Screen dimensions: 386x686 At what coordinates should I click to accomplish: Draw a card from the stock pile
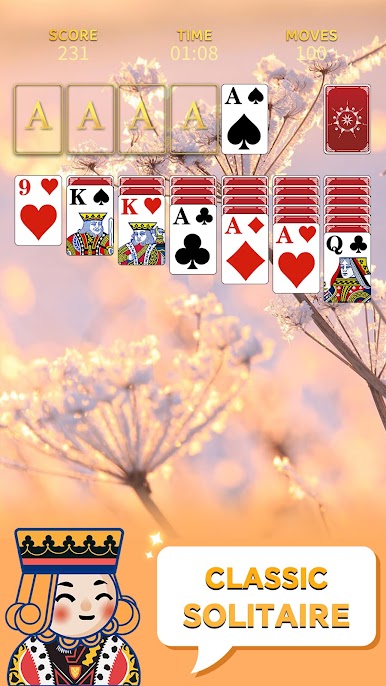coord(347,119)
